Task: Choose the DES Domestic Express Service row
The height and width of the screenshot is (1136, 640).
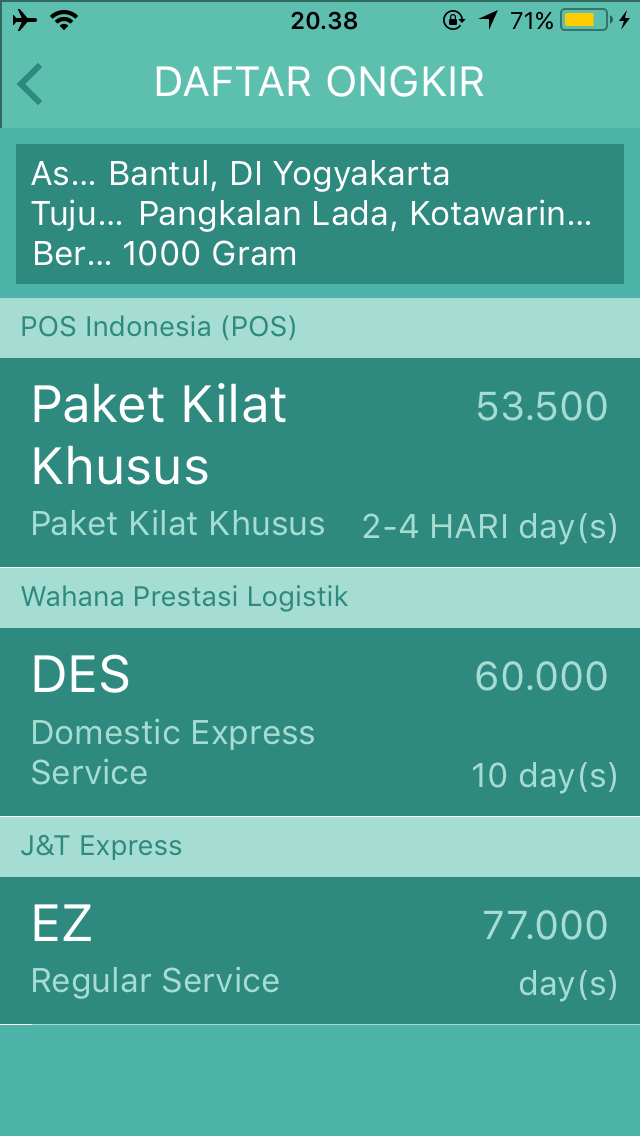Action: coord(320,722)
